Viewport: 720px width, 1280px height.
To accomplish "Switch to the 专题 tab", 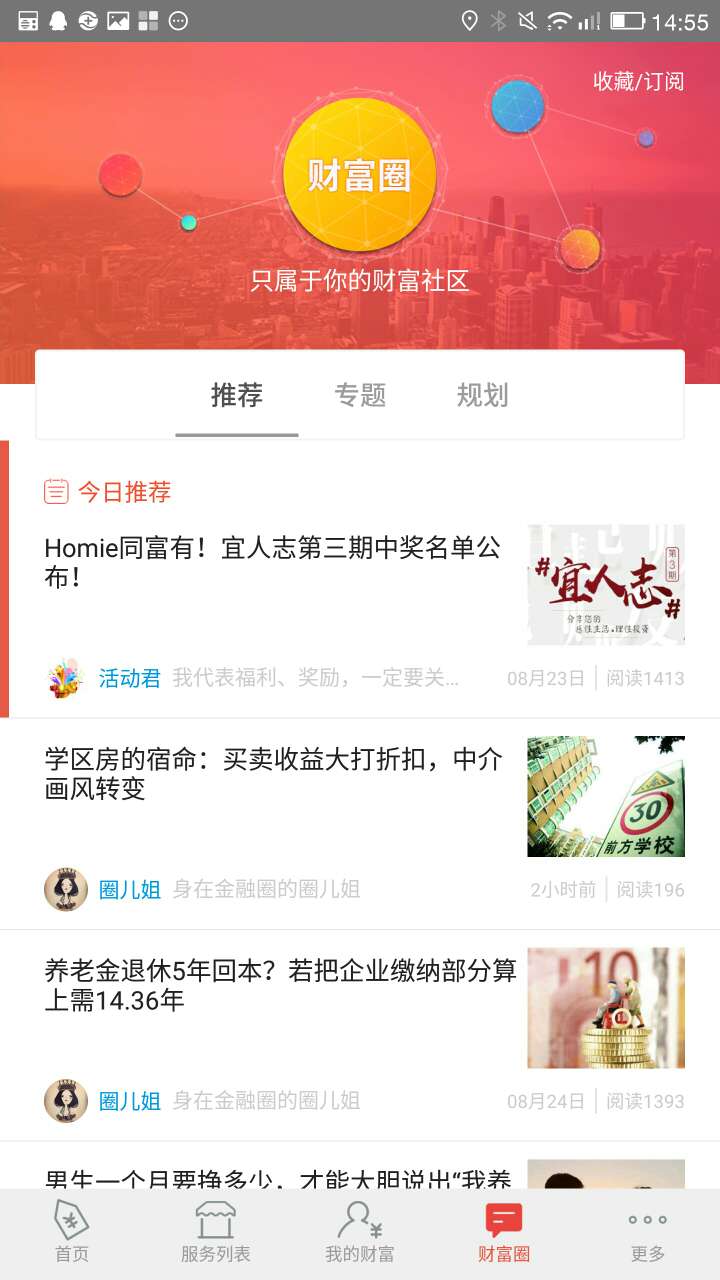I will click(360, 396).
